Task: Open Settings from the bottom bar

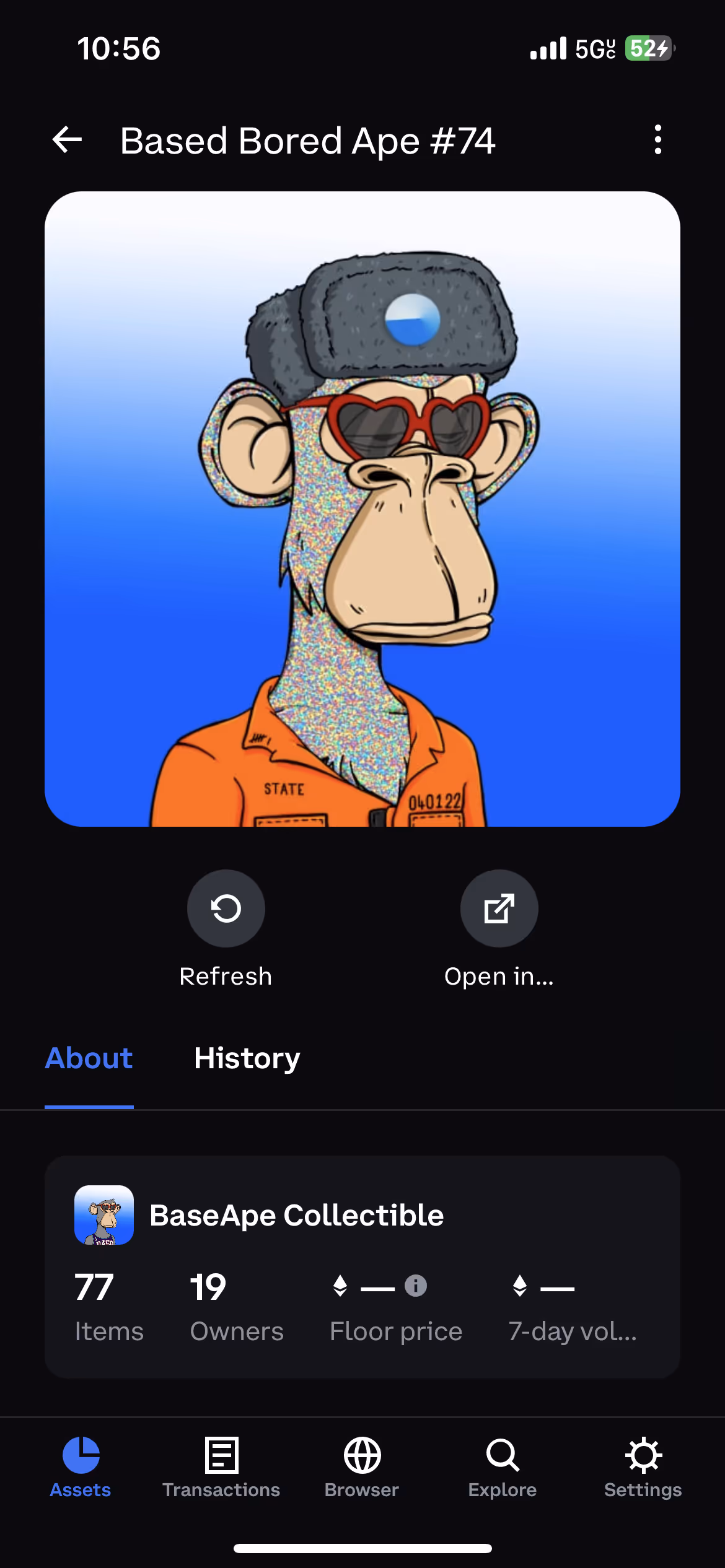Action: pos(643,1467)
